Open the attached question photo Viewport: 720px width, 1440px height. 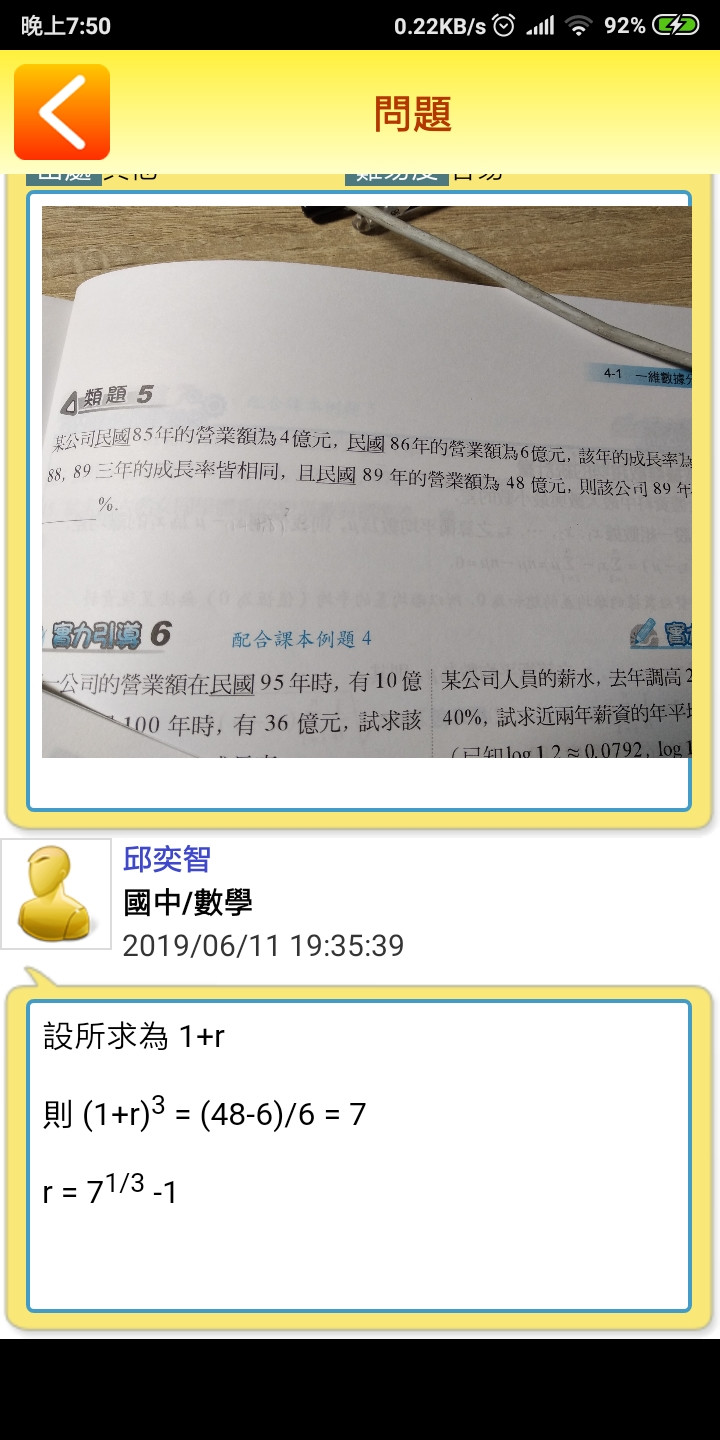pyautogui.click(x=366, y=482)
